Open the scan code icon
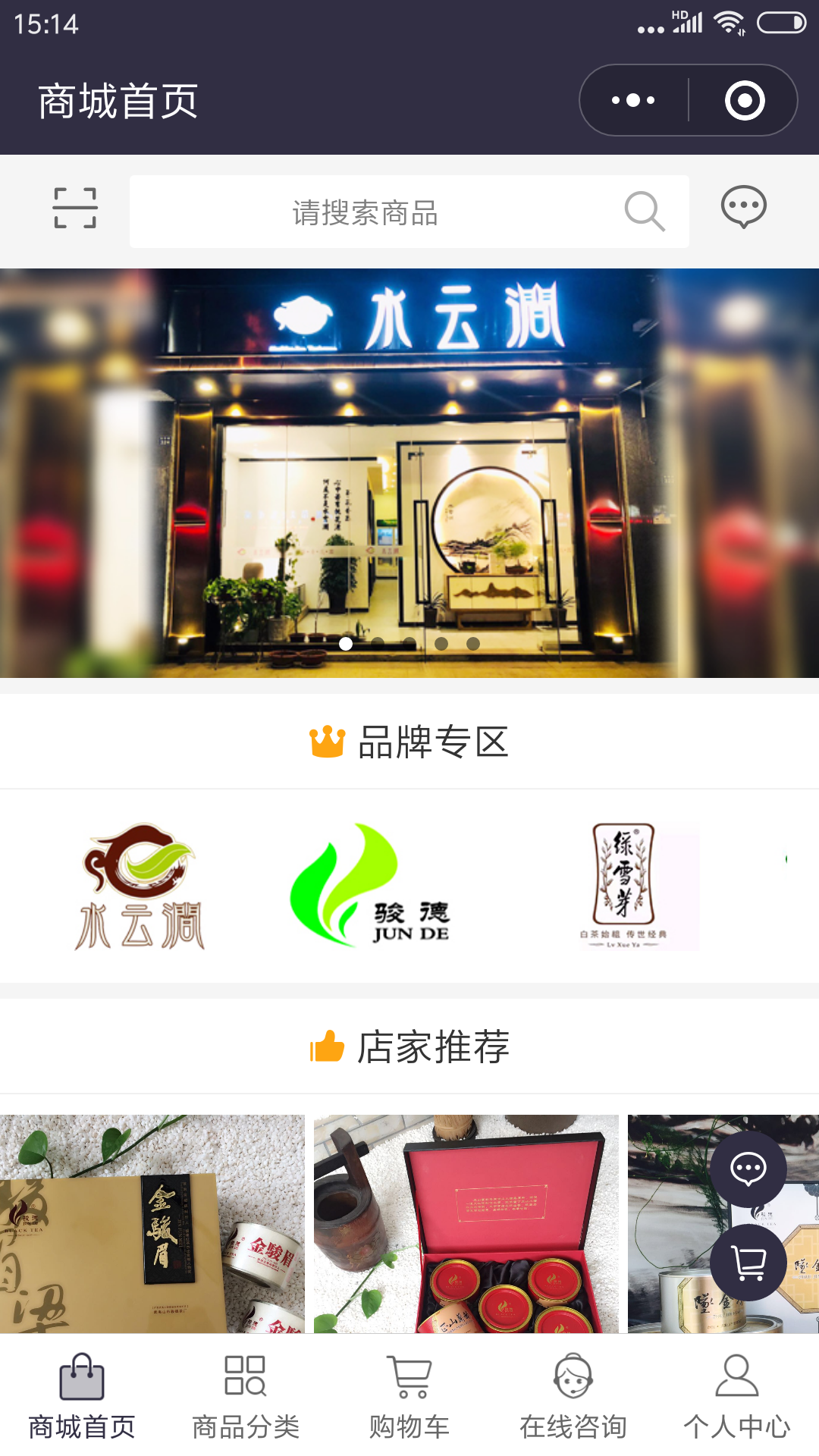819x1456 pixels. [75, 208]
